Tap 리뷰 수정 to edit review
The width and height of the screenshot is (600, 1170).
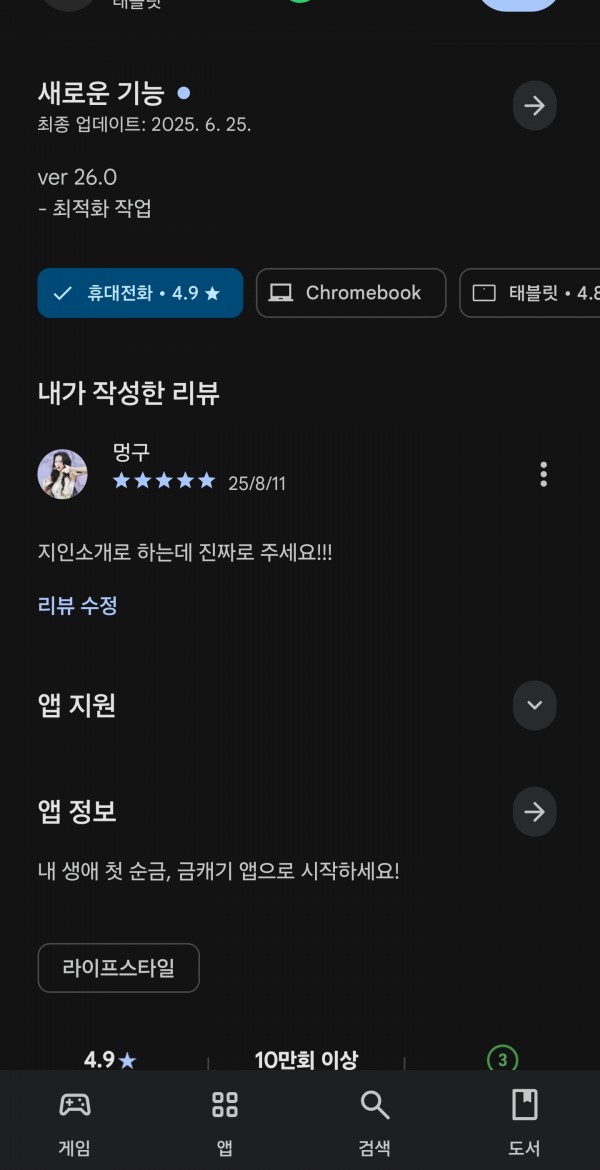78,605
